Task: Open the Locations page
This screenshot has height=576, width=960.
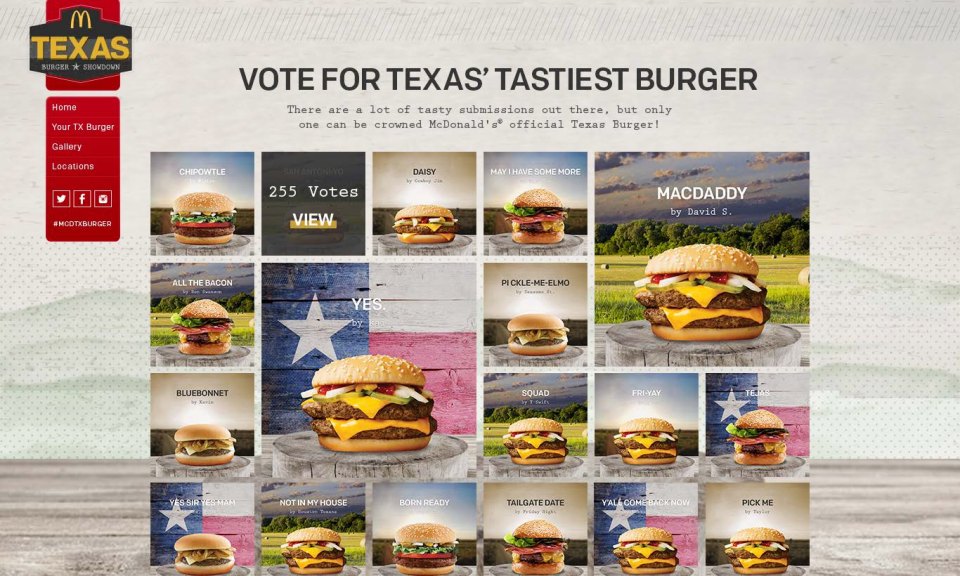Action: pyautogui.click(x=73, y=166)
